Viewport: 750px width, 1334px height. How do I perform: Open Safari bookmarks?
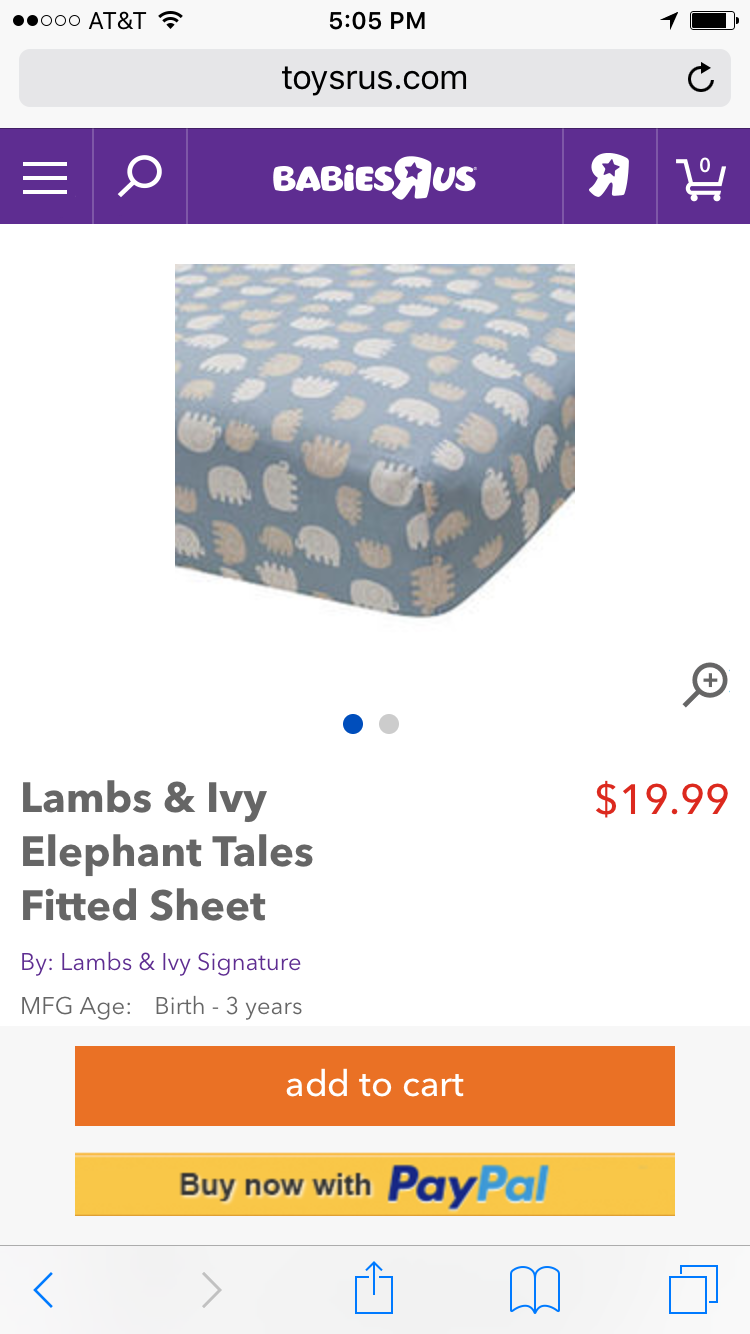pos(535,1290)
